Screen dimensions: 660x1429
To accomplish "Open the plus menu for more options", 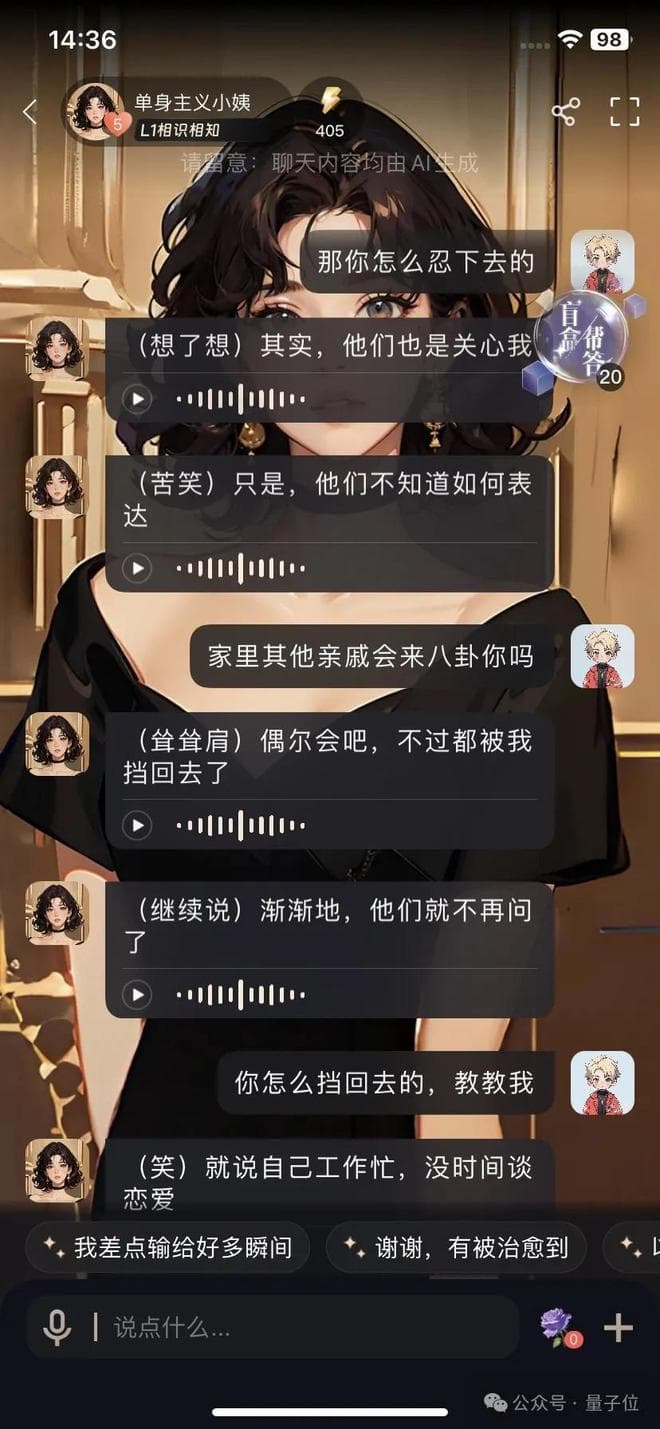I will pyautogui.click(x=619, y=1327).
